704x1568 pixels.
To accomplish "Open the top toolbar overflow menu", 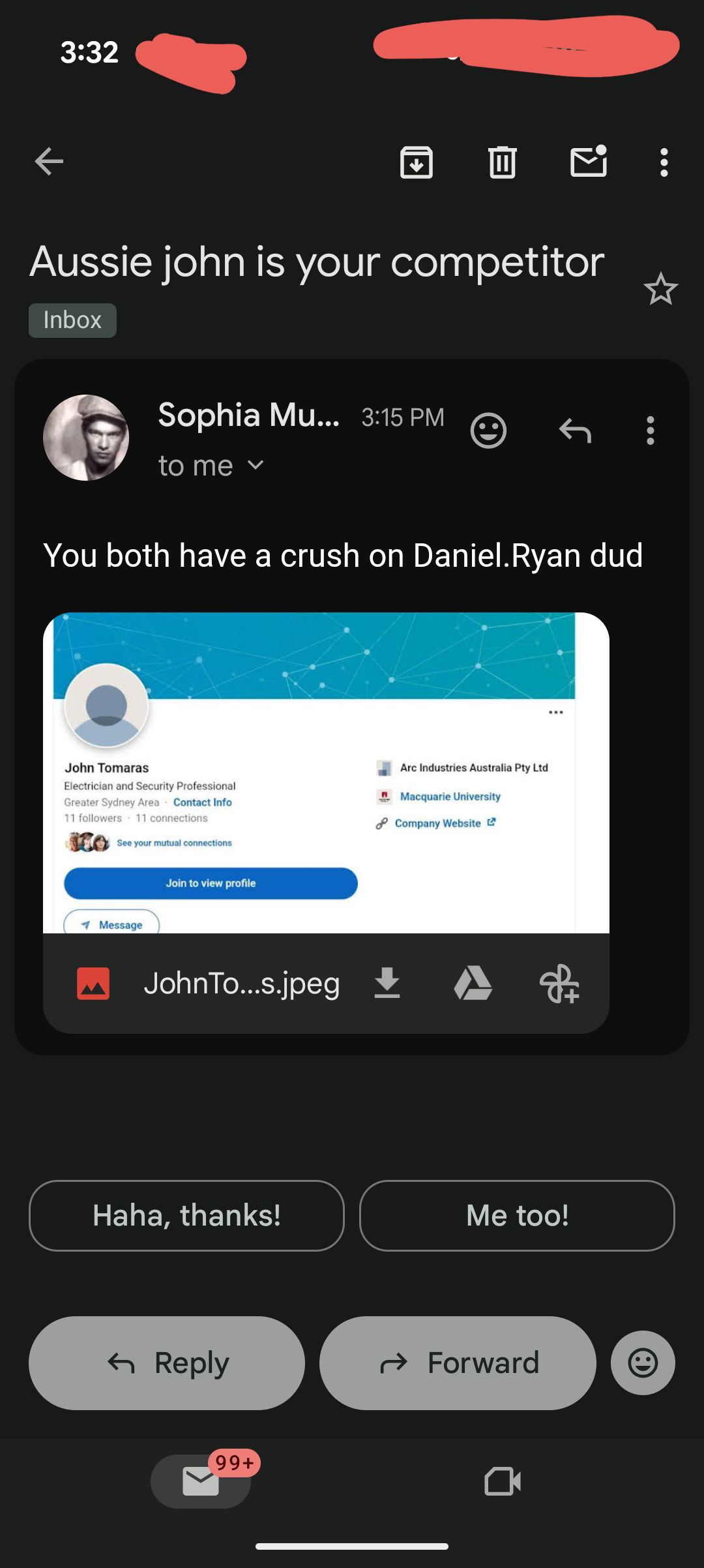I will tap(664, 162).
